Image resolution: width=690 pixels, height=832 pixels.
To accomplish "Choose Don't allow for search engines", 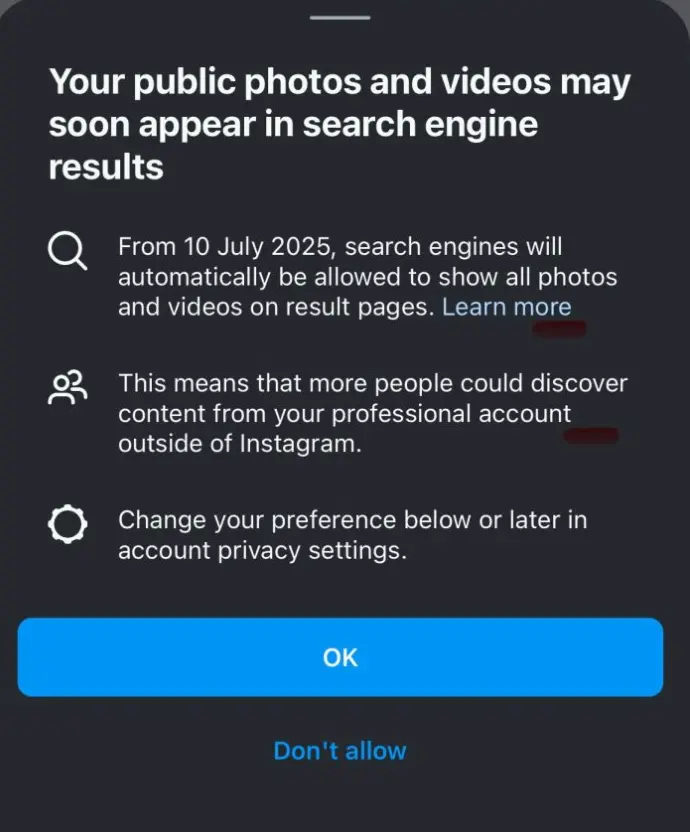I will (340, 751).
